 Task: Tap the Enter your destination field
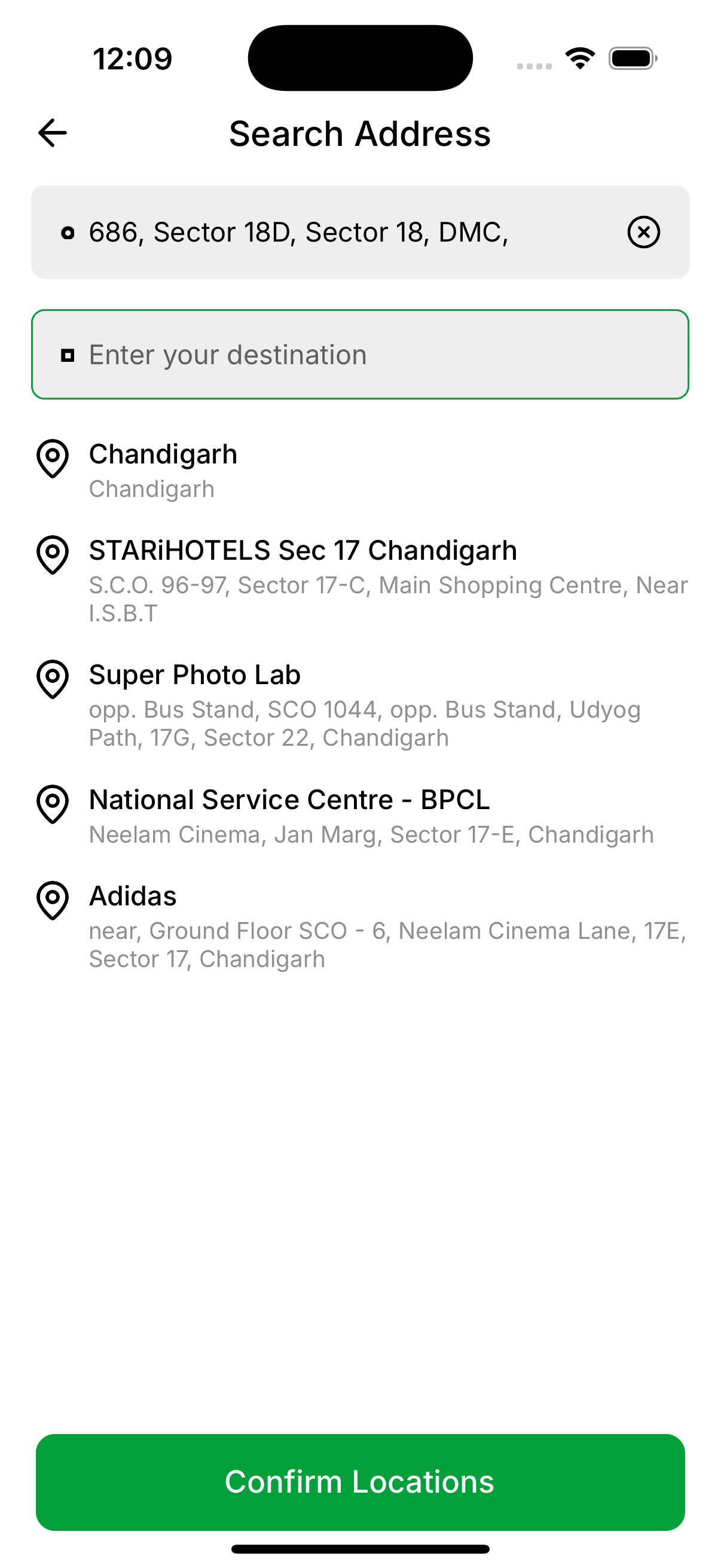tap(360, 354)
